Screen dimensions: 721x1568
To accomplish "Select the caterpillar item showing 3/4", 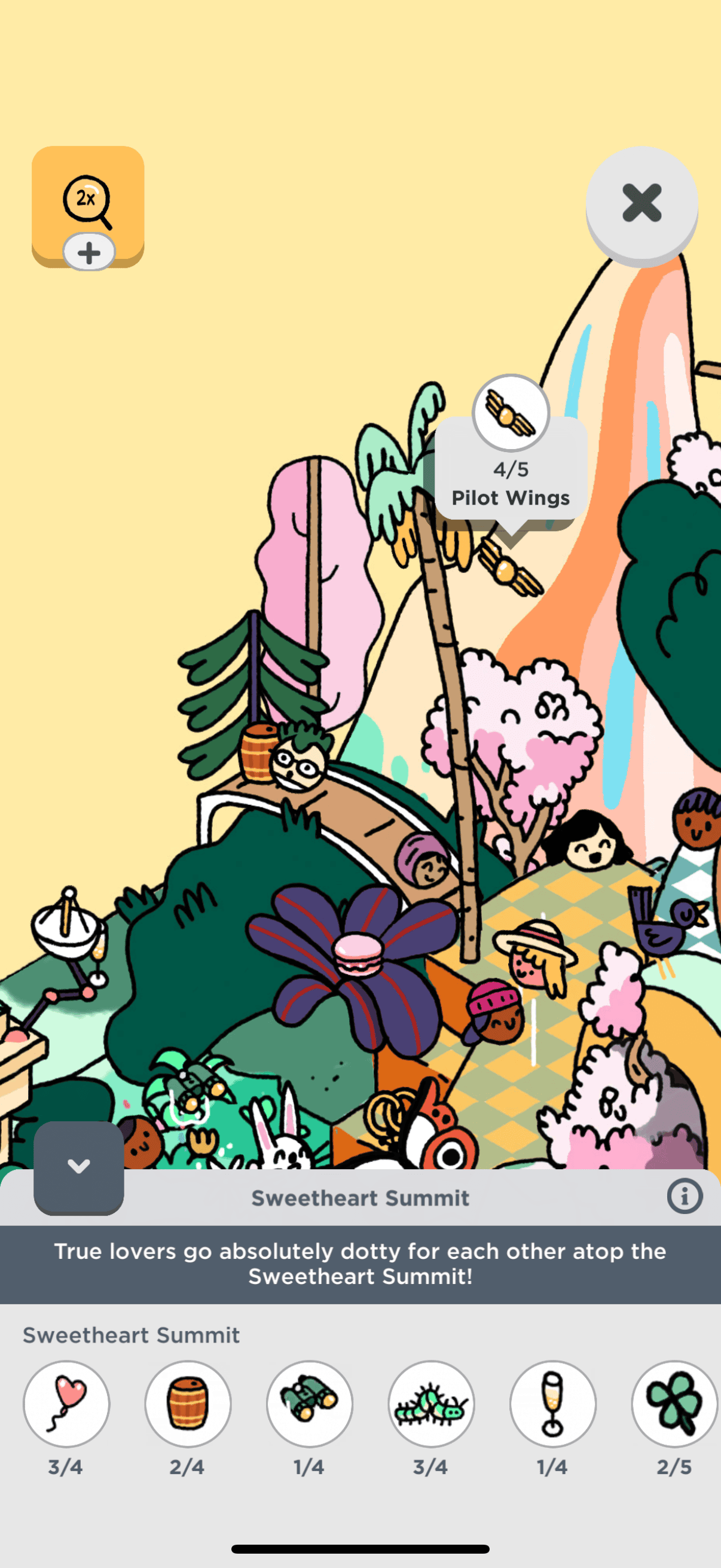I will (x=431, y=1403).
